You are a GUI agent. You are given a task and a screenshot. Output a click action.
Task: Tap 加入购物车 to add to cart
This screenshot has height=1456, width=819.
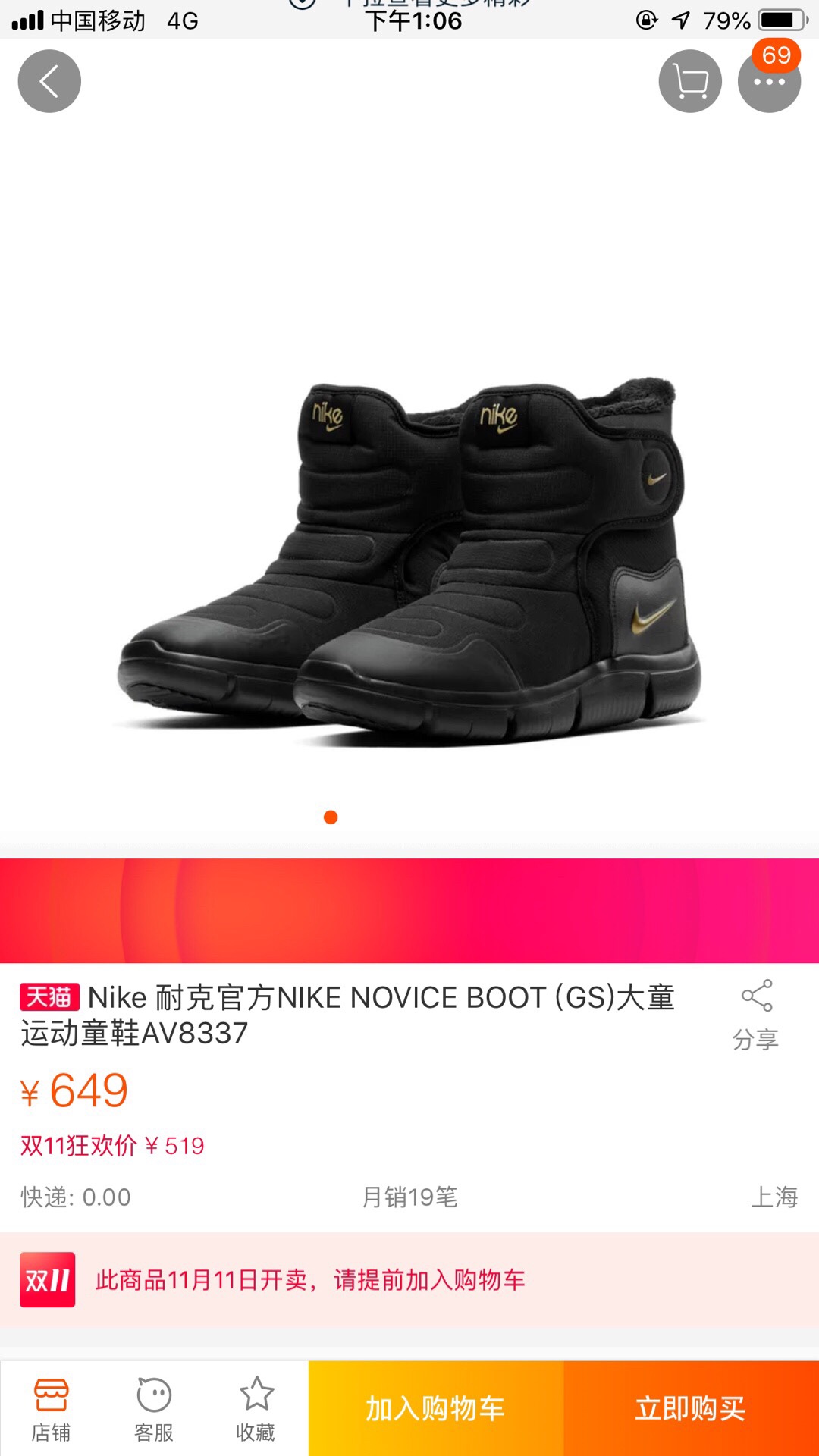click(x=436, y=1408)
